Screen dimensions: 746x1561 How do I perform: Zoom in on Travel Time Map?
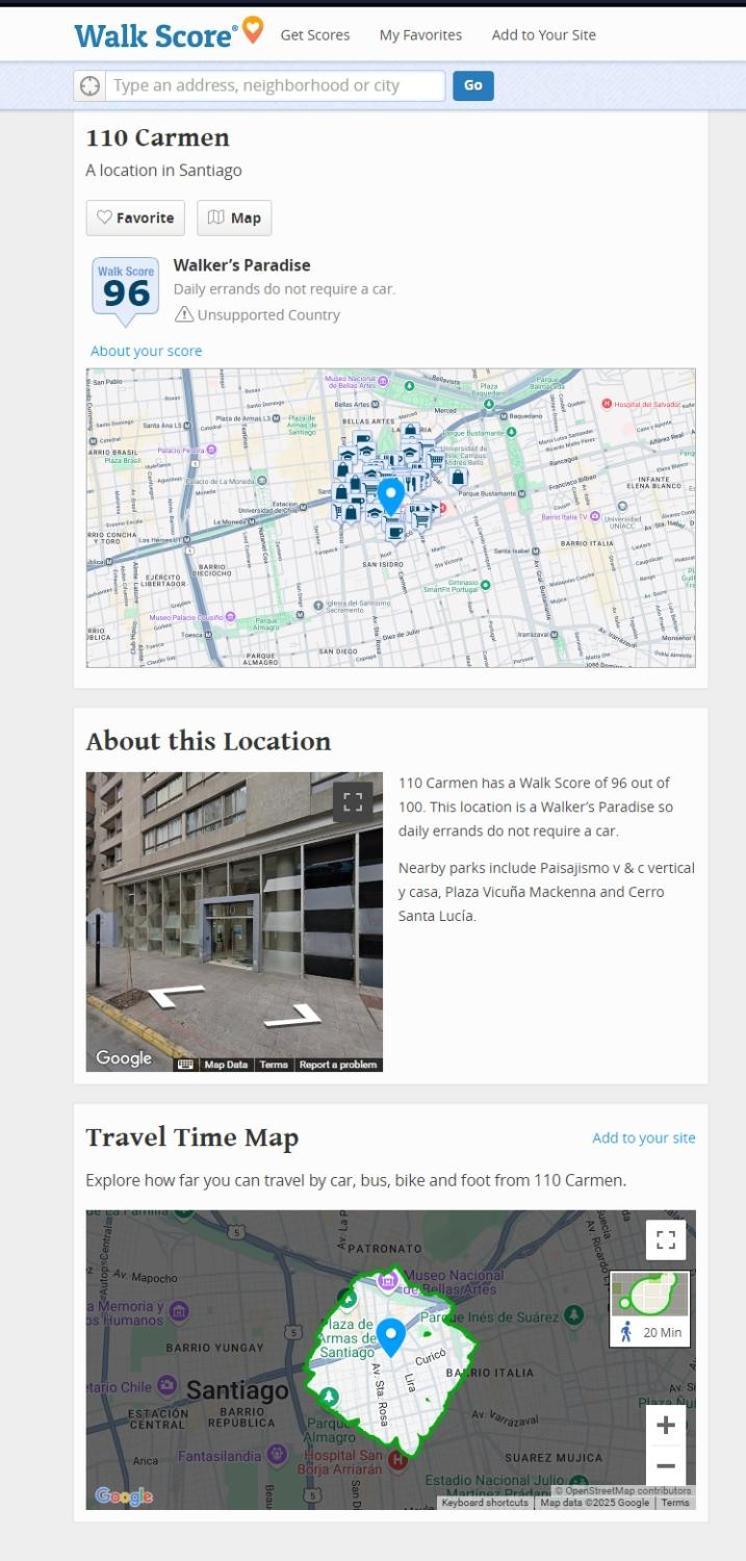(666, 1425)
